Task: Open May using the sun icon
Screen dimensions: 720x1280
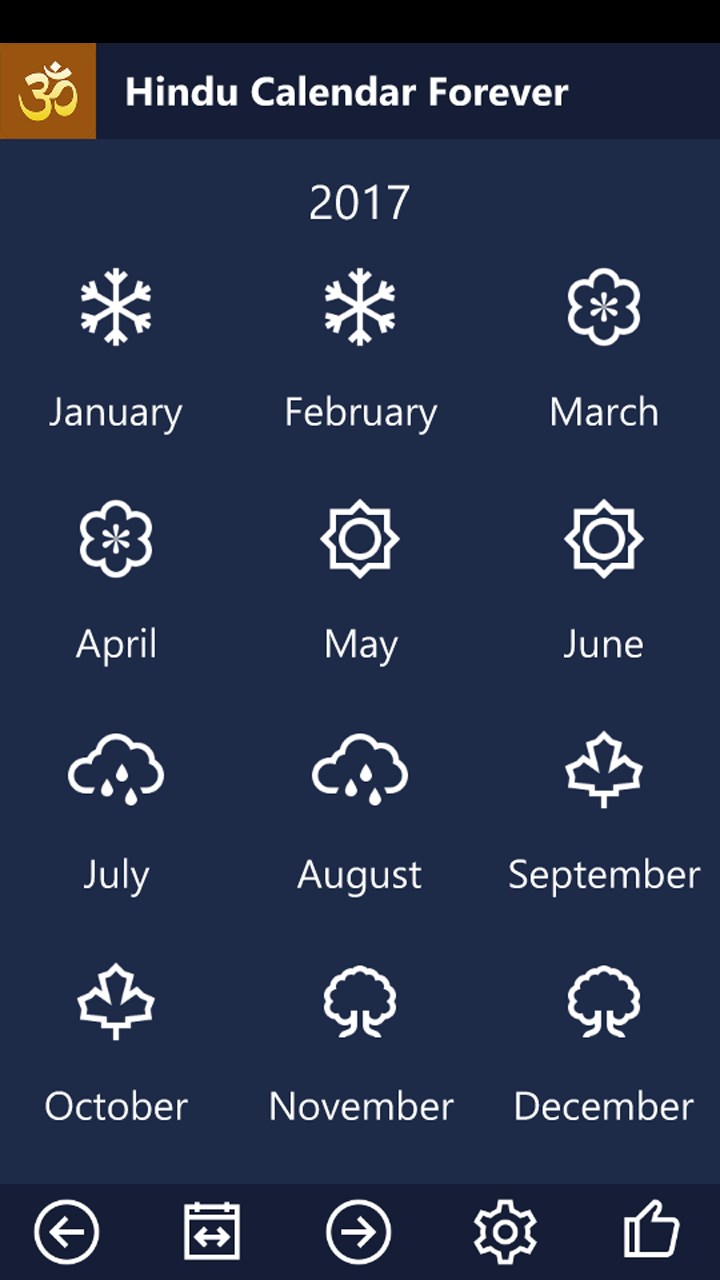Action: pos(360,540)
